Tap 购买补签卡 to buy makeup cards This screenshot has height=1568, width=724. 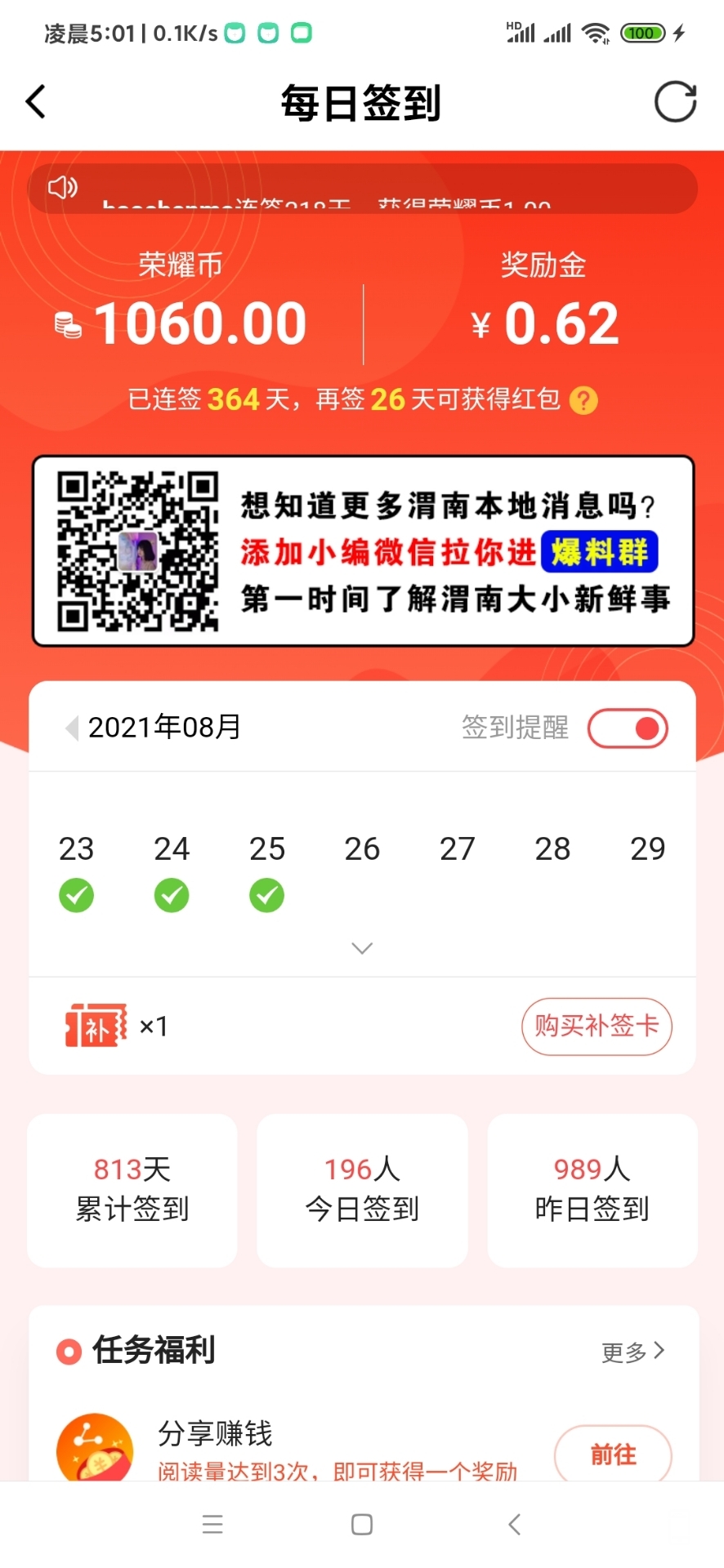[597, 1026]
